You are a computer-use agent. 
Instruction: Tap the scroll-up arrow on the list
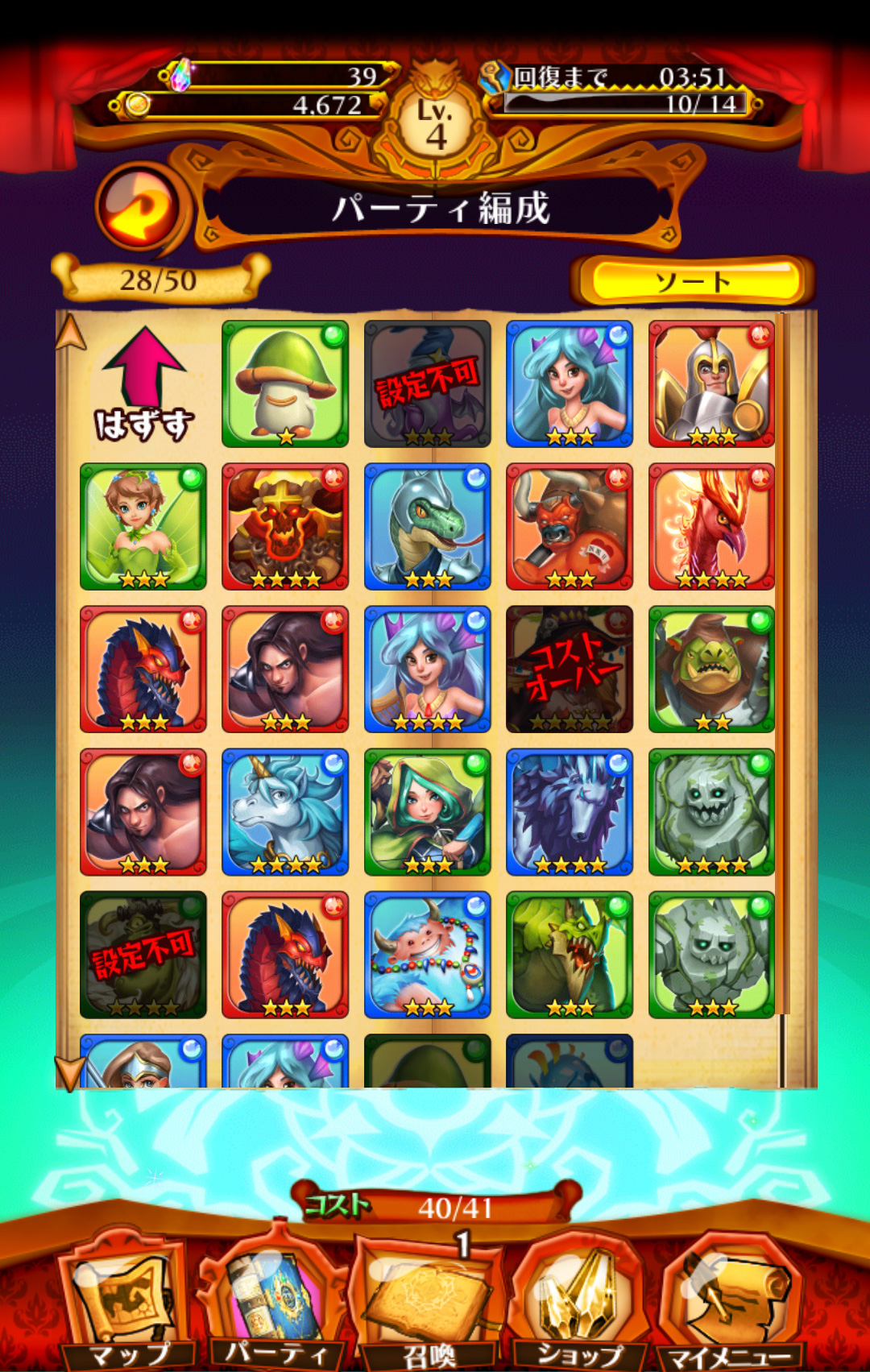[70, 332]
